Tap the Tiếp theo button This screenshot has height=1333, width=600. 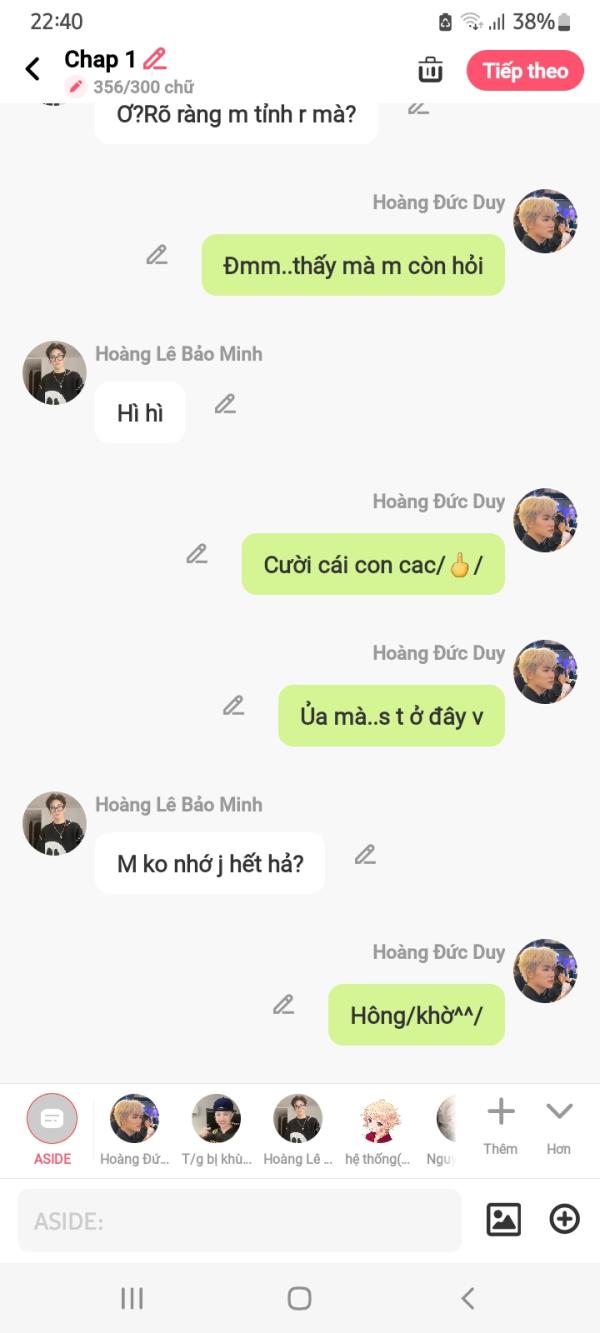[525, 71]
